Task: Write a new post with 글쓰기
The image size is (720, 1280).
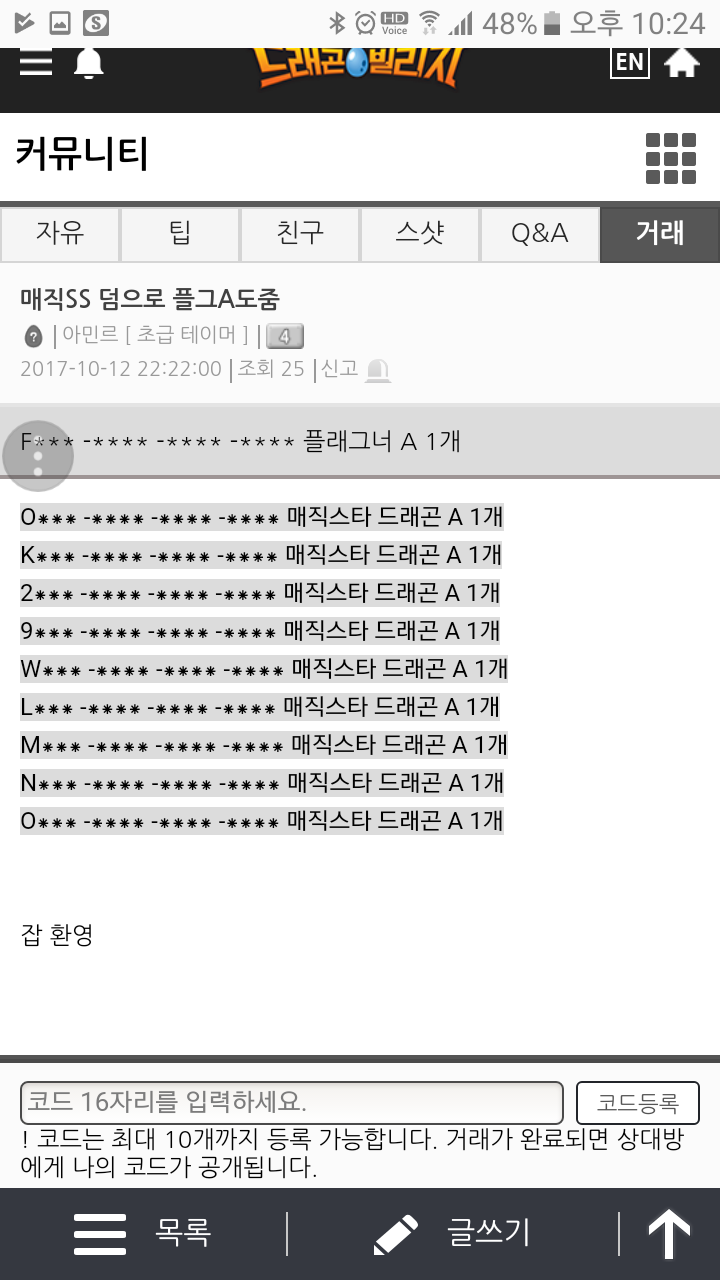Action: tap(451, 1234)
